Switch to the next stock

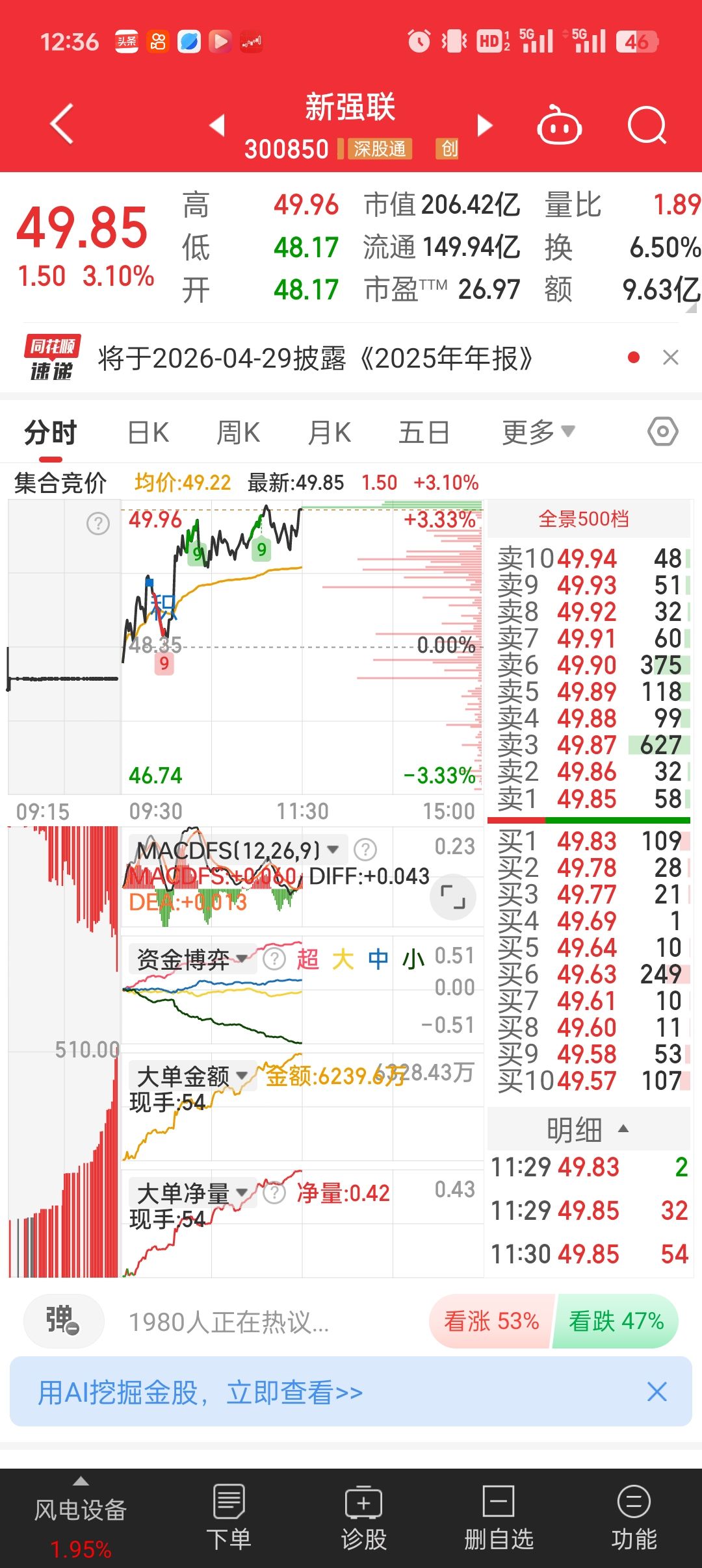coord(484,125)
